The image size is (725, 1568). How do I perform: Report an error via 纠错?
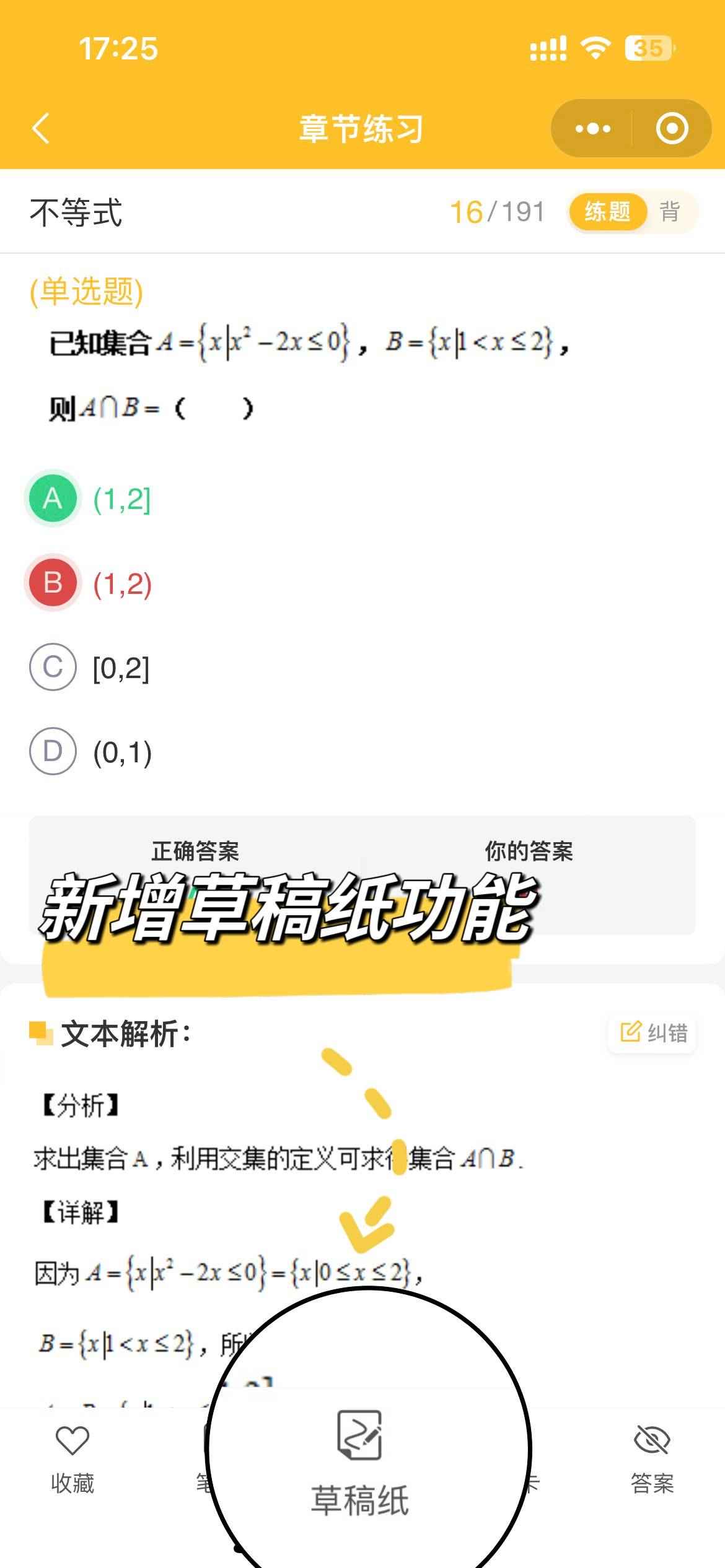(x=653, y=1033)
